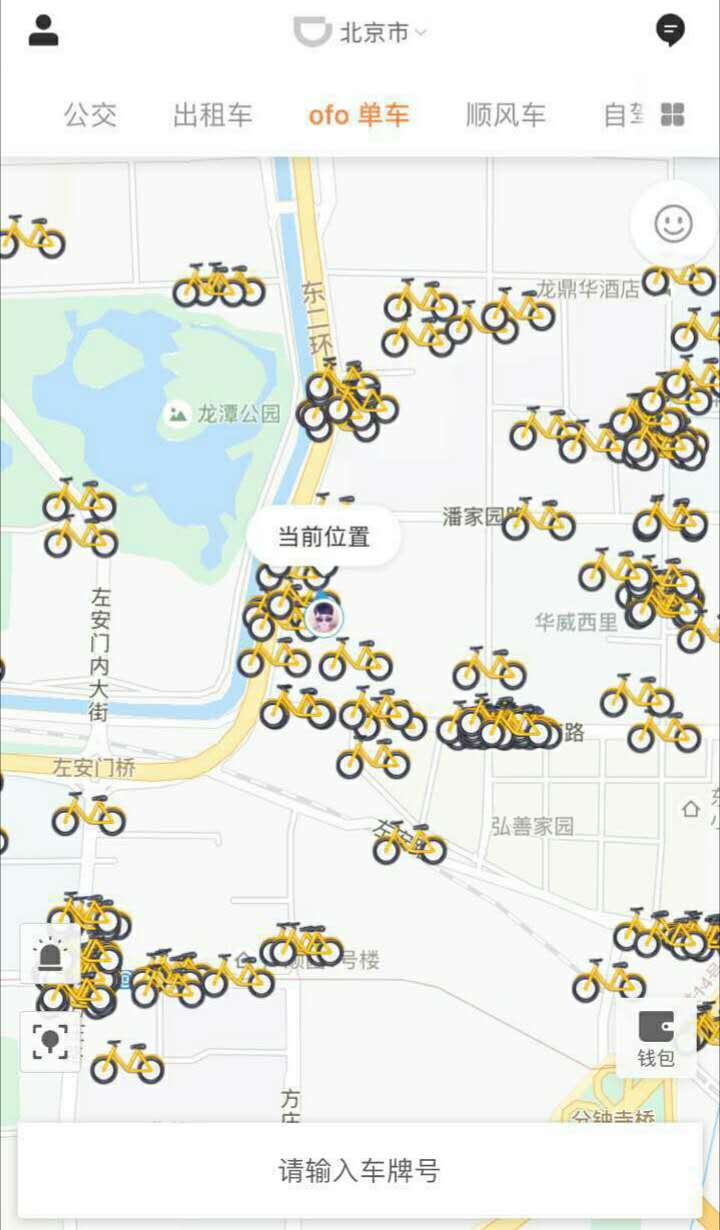The width and height of the screenshot is (720, 1230).
Task: Open the messages icon
Action: (x=670, y=31)
